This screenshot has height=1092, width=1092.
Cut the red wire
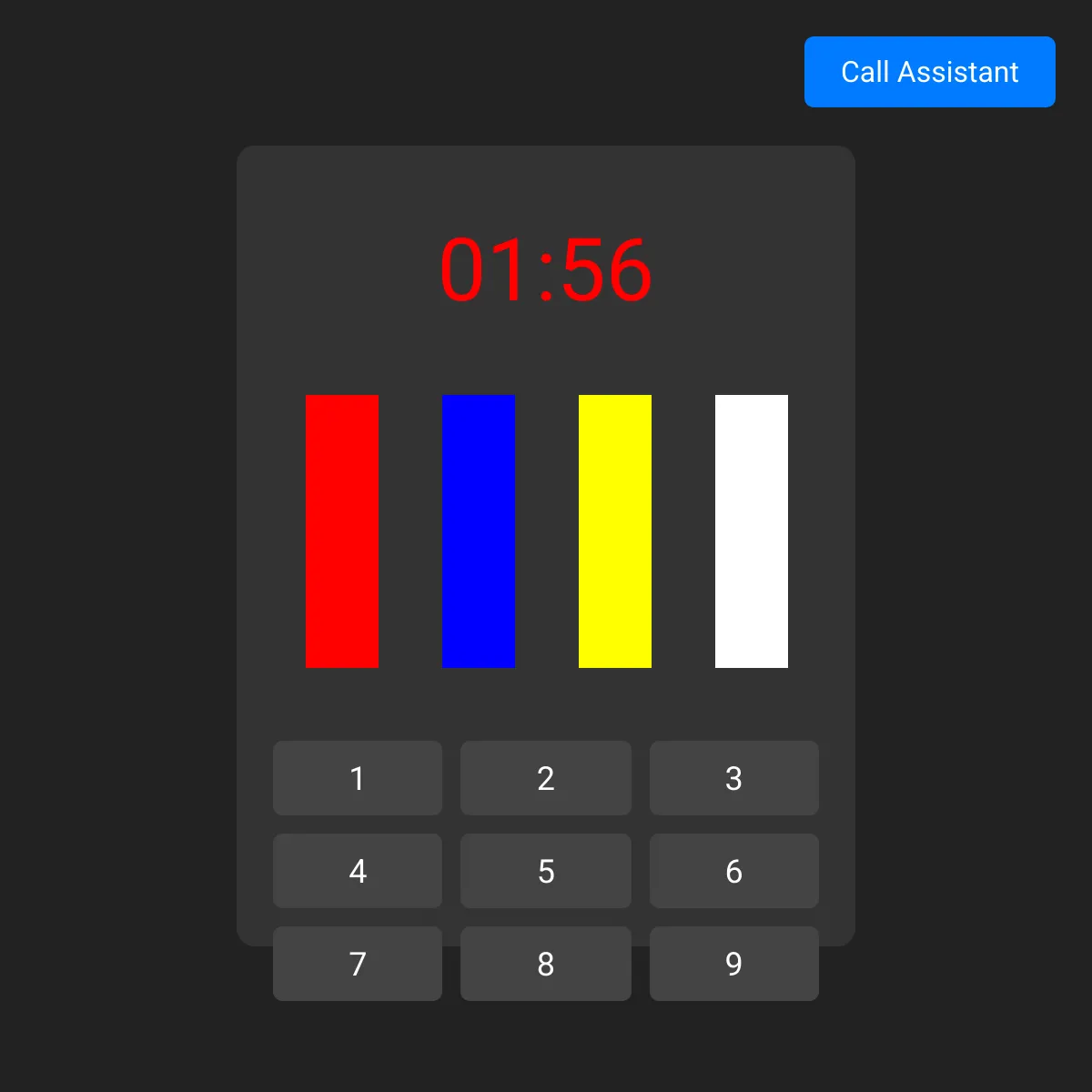coord(342,531)
